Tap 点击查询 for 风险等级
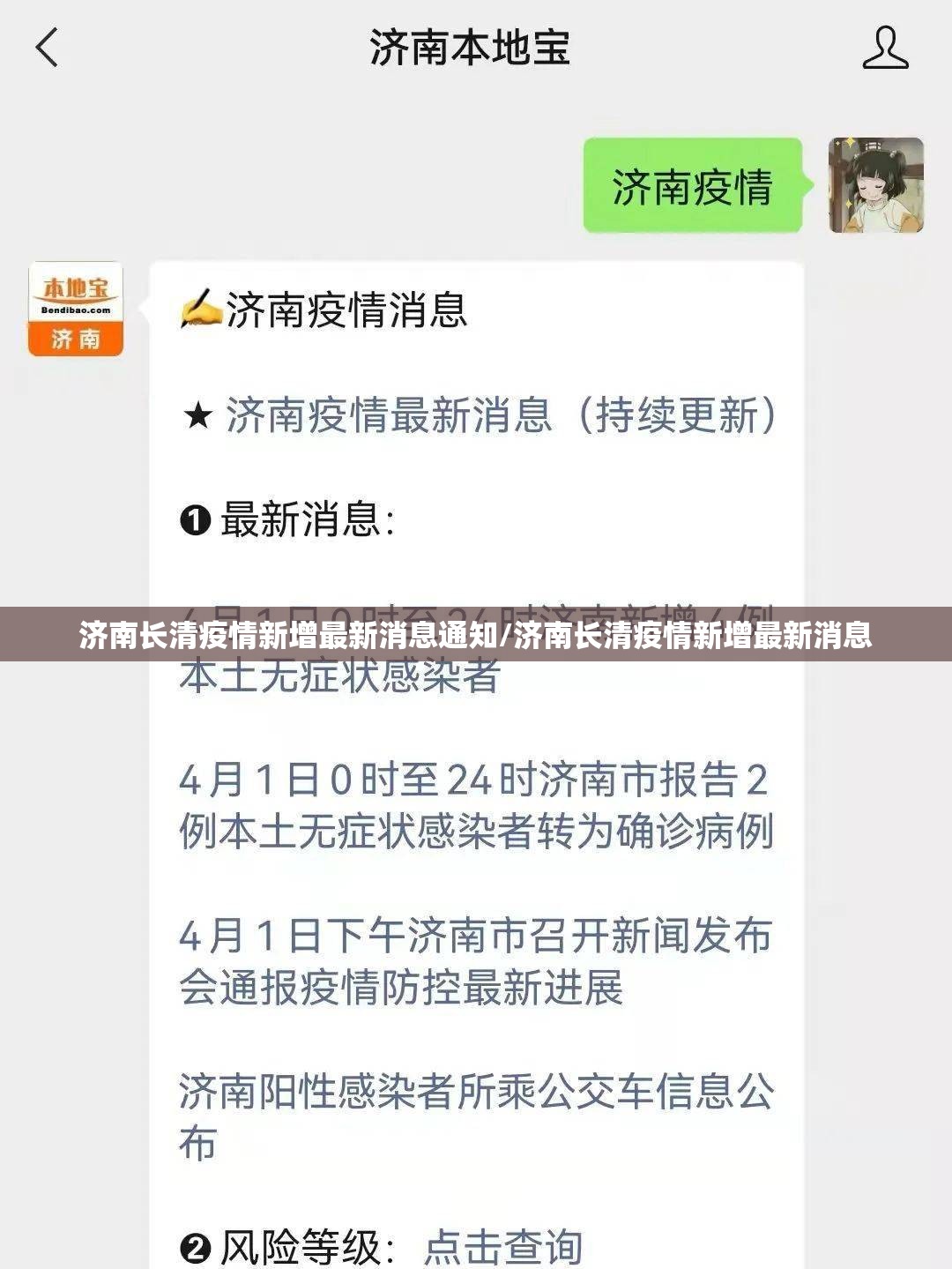952x1269 pixels. point(502,1247)
